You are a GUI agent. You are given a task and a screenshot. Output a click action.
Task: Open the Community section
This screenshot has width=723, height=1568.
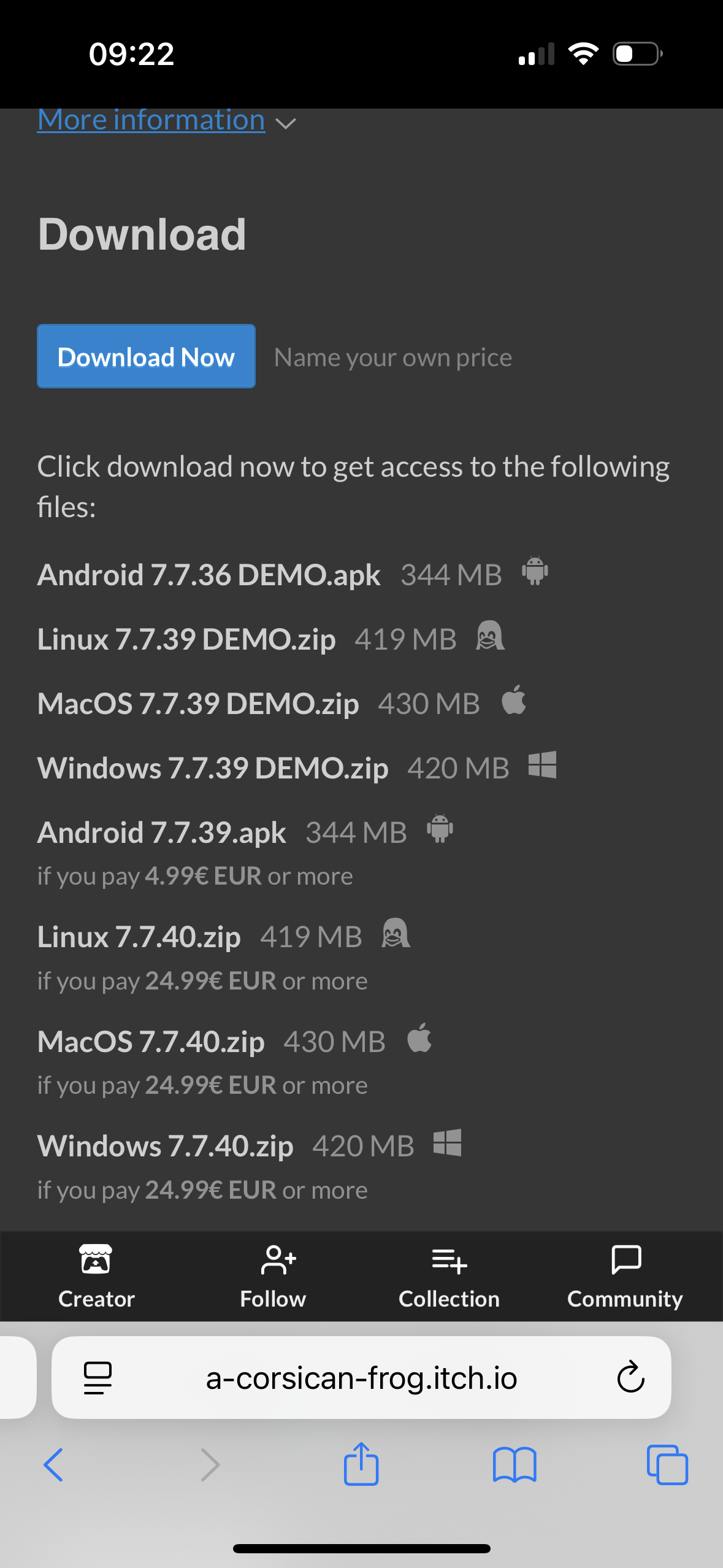pos(625,1276)
